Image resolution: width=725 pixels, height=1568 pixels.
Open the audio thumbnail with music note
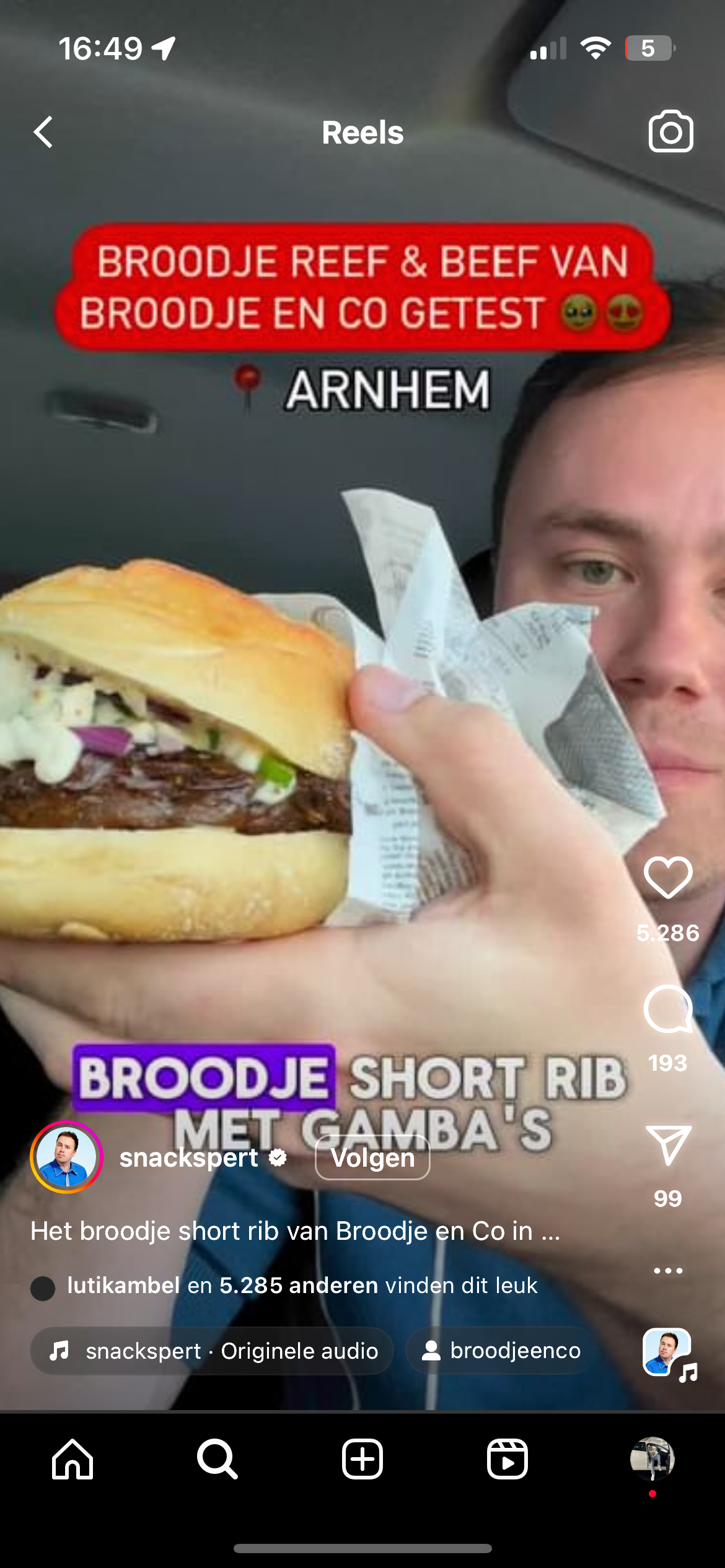668,1353
